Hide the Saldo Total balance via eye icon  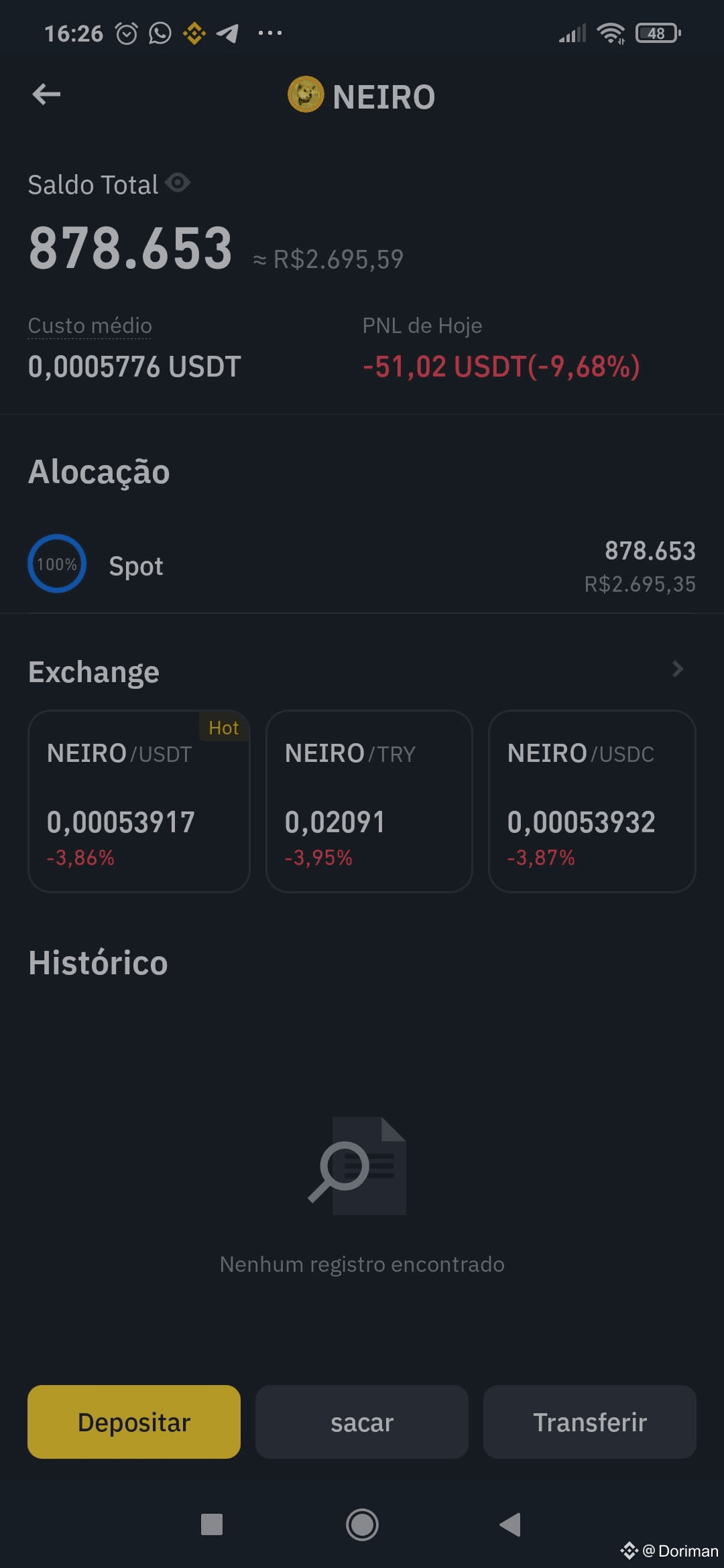click(178, 182)
